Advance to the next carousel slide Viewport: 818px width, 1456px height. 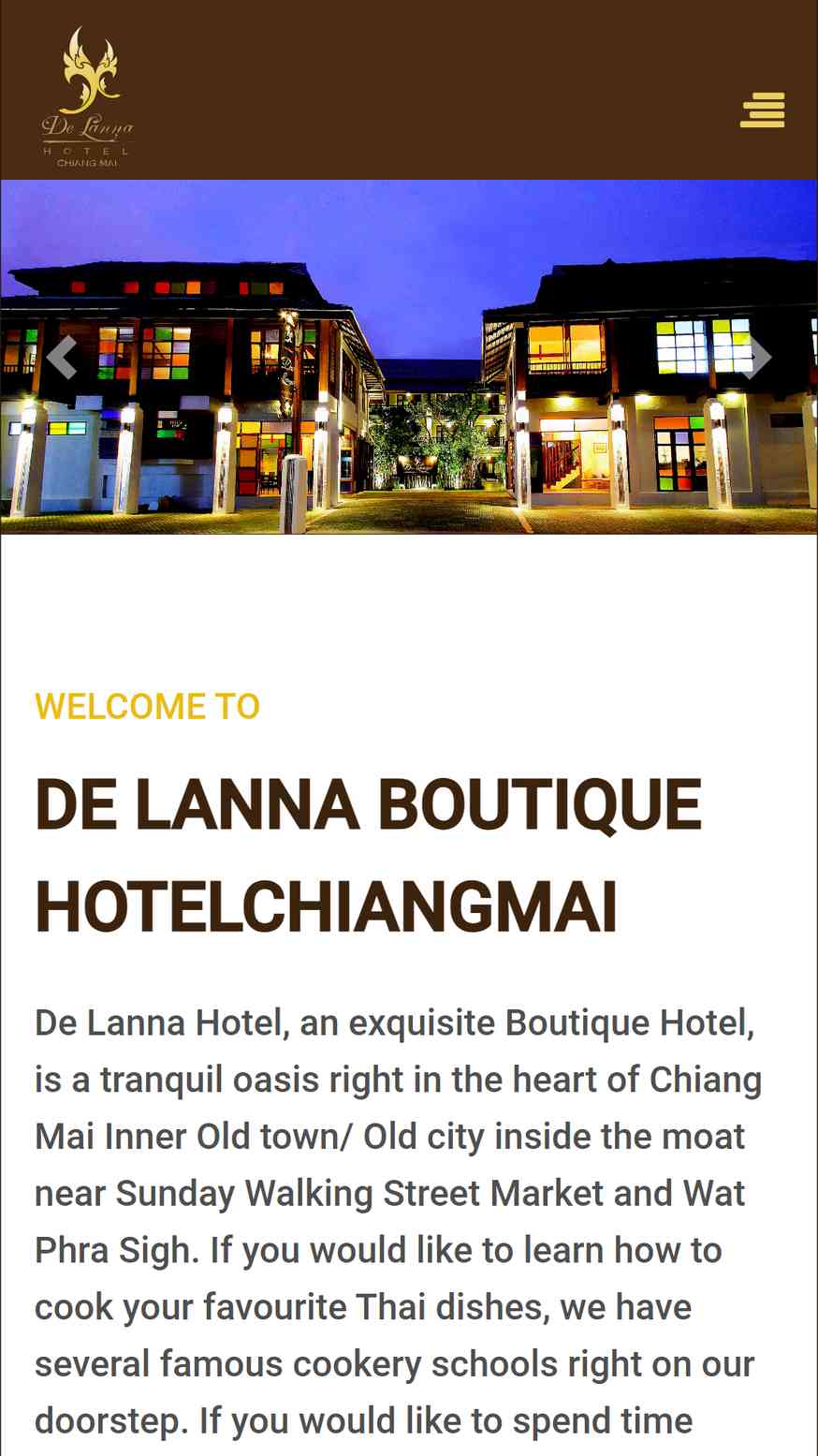[756, 357]
